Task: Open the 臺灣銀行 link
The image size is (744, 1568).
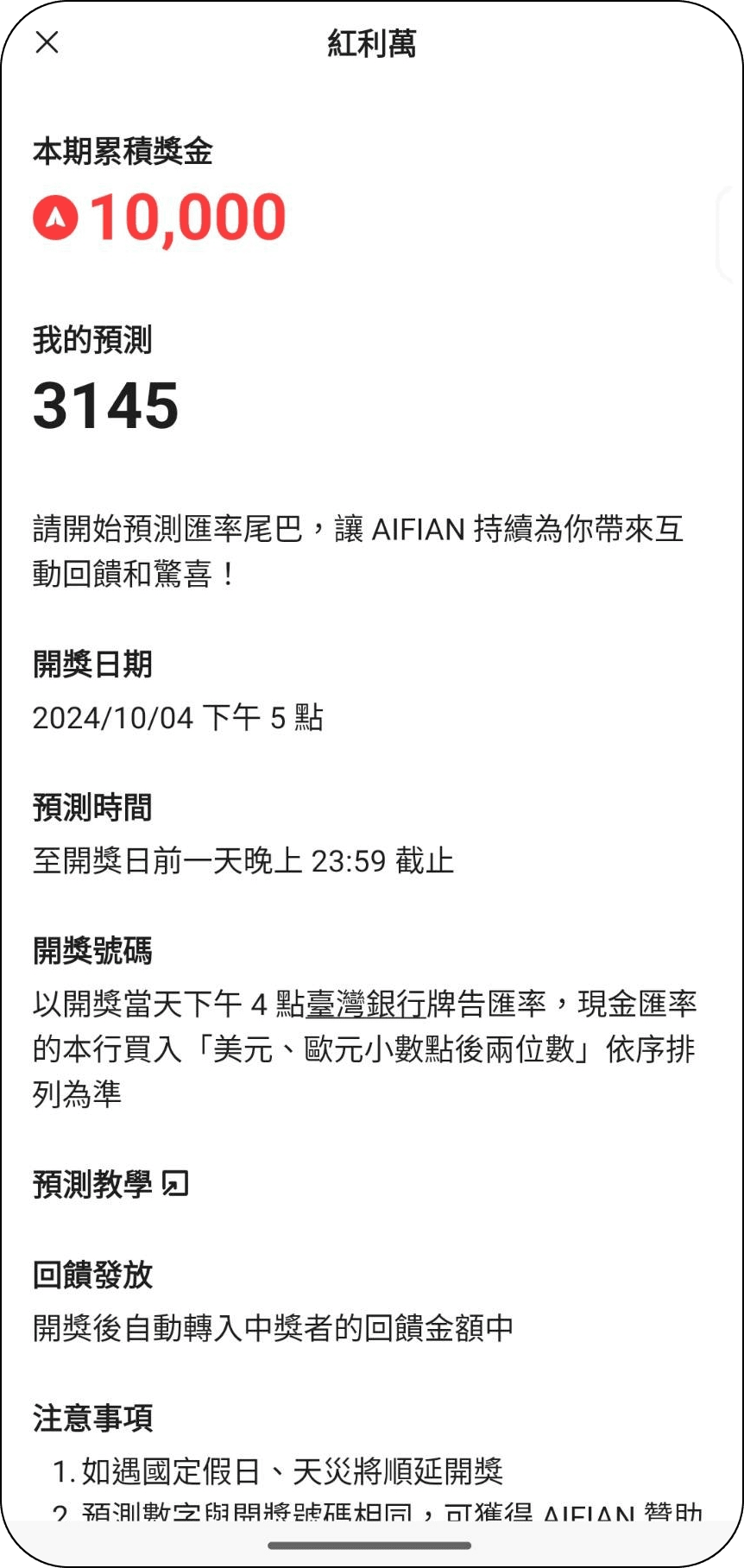Action: click(365, 1004)
